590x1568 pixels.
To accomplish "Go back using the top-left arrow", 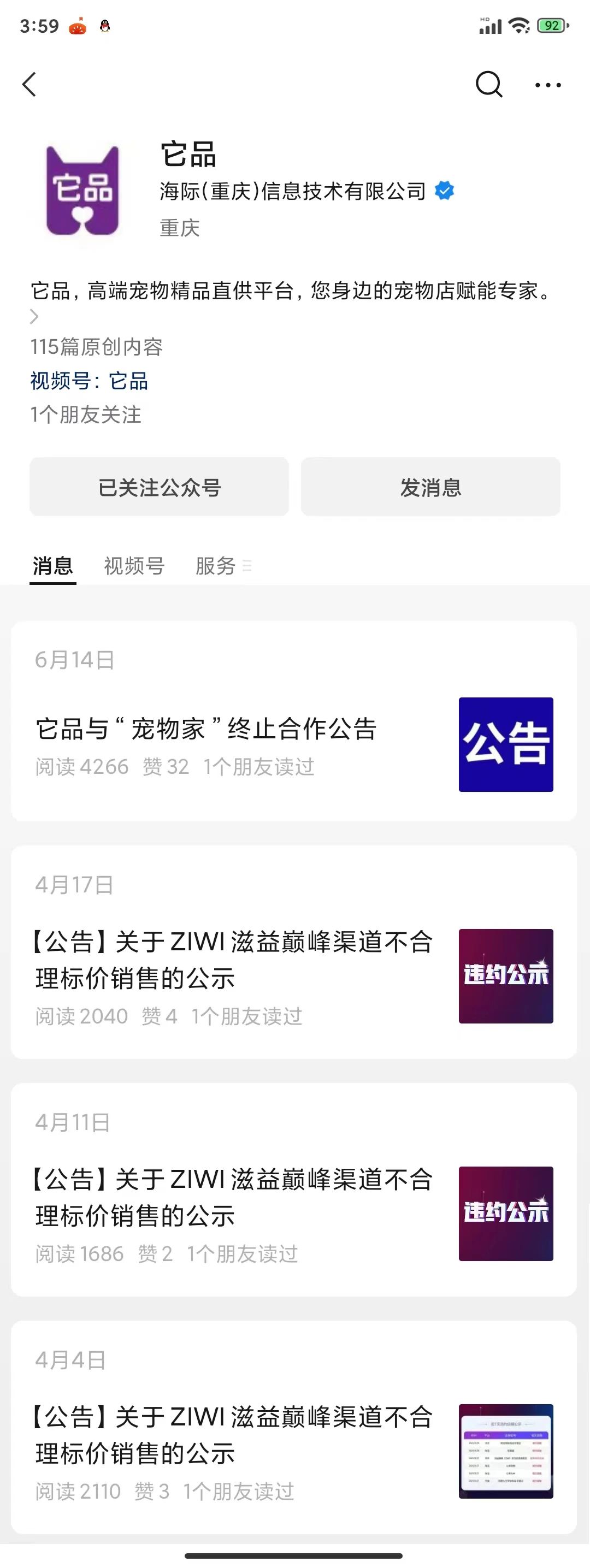I will (x=29, y=85).
